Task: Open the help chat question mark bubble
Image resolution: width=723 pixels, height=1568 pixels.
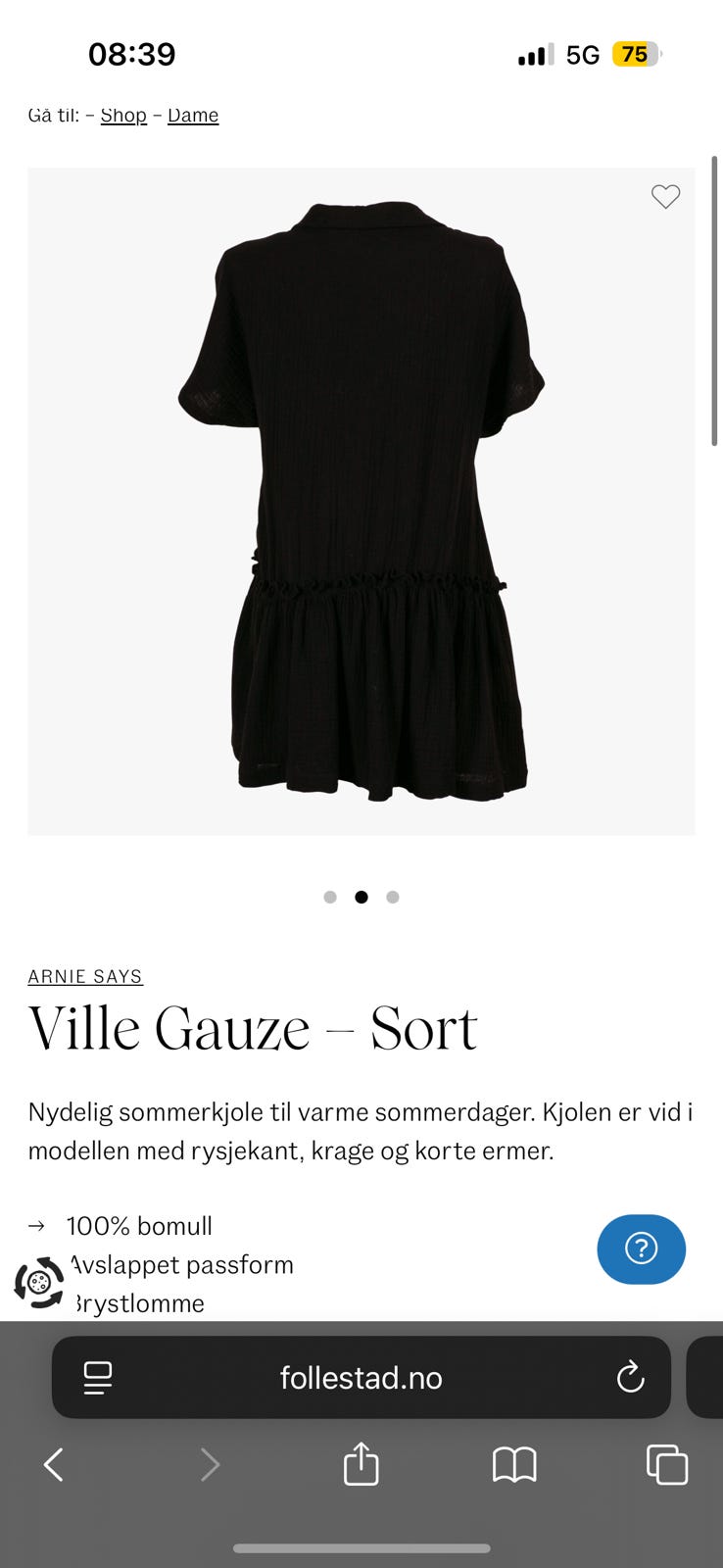Action: tap(641, 1249)
